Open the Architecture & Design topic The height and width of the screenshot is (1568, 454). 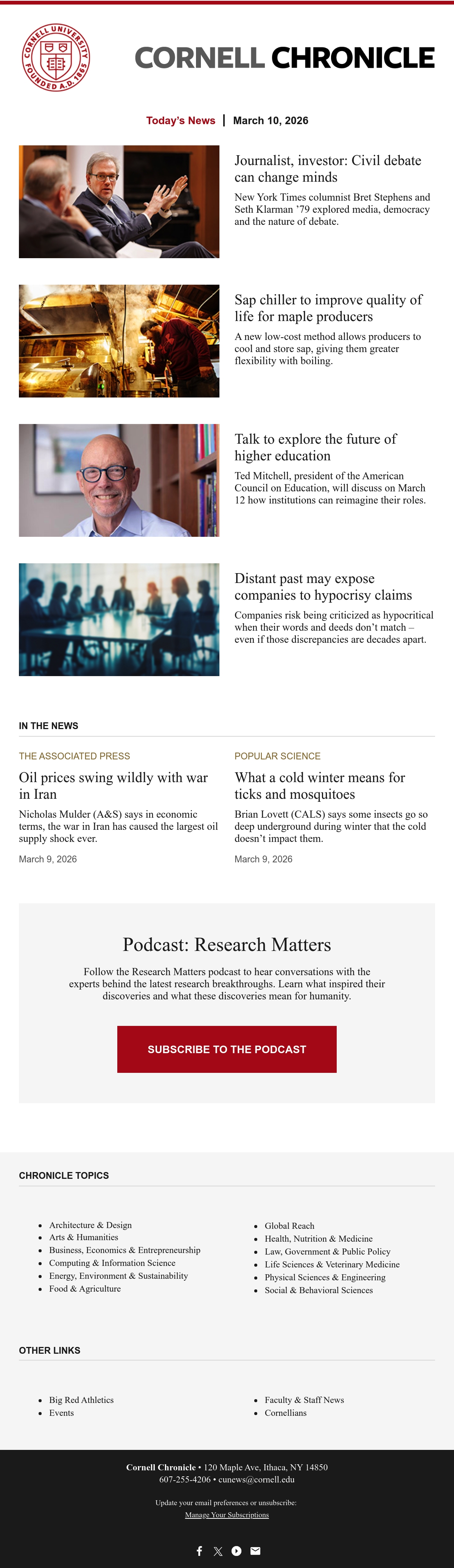pos(90,1225)
